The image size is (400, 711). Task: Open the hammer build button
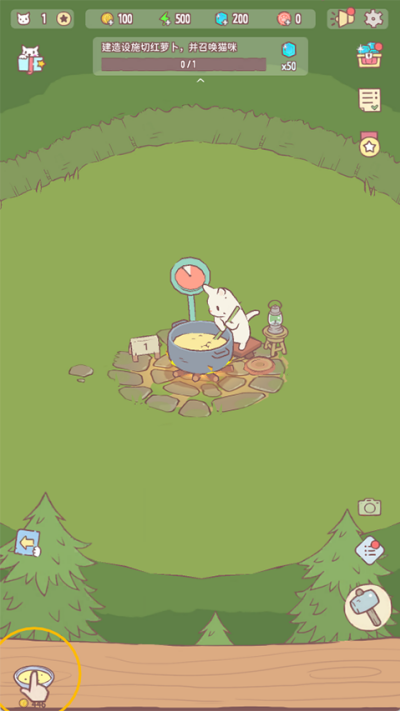[x=368, y=607]
